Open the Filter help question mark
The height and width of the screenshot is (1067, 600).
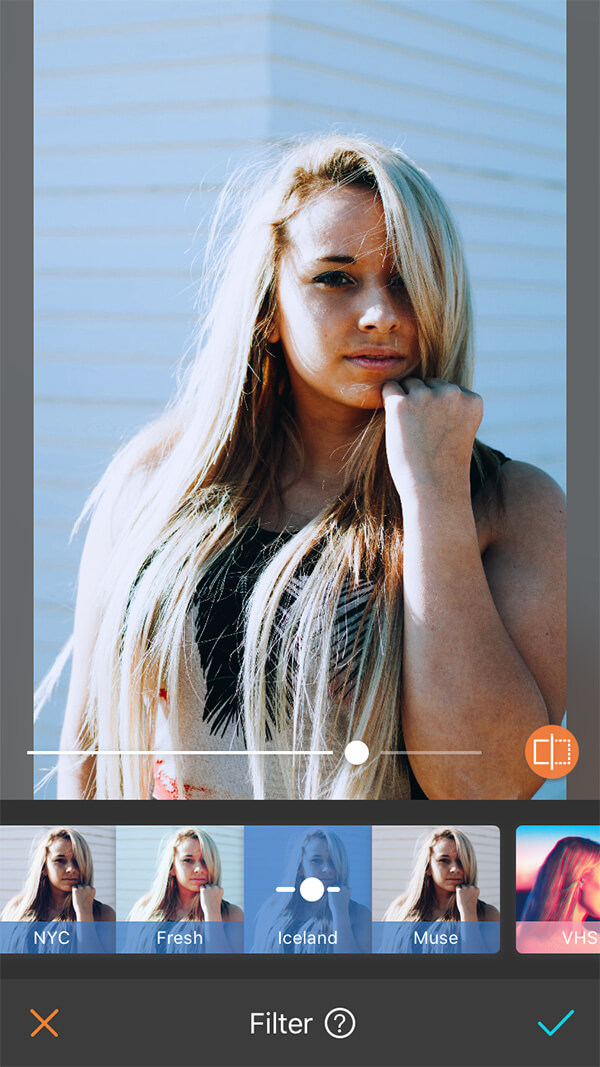click(x=340, y=1024)
